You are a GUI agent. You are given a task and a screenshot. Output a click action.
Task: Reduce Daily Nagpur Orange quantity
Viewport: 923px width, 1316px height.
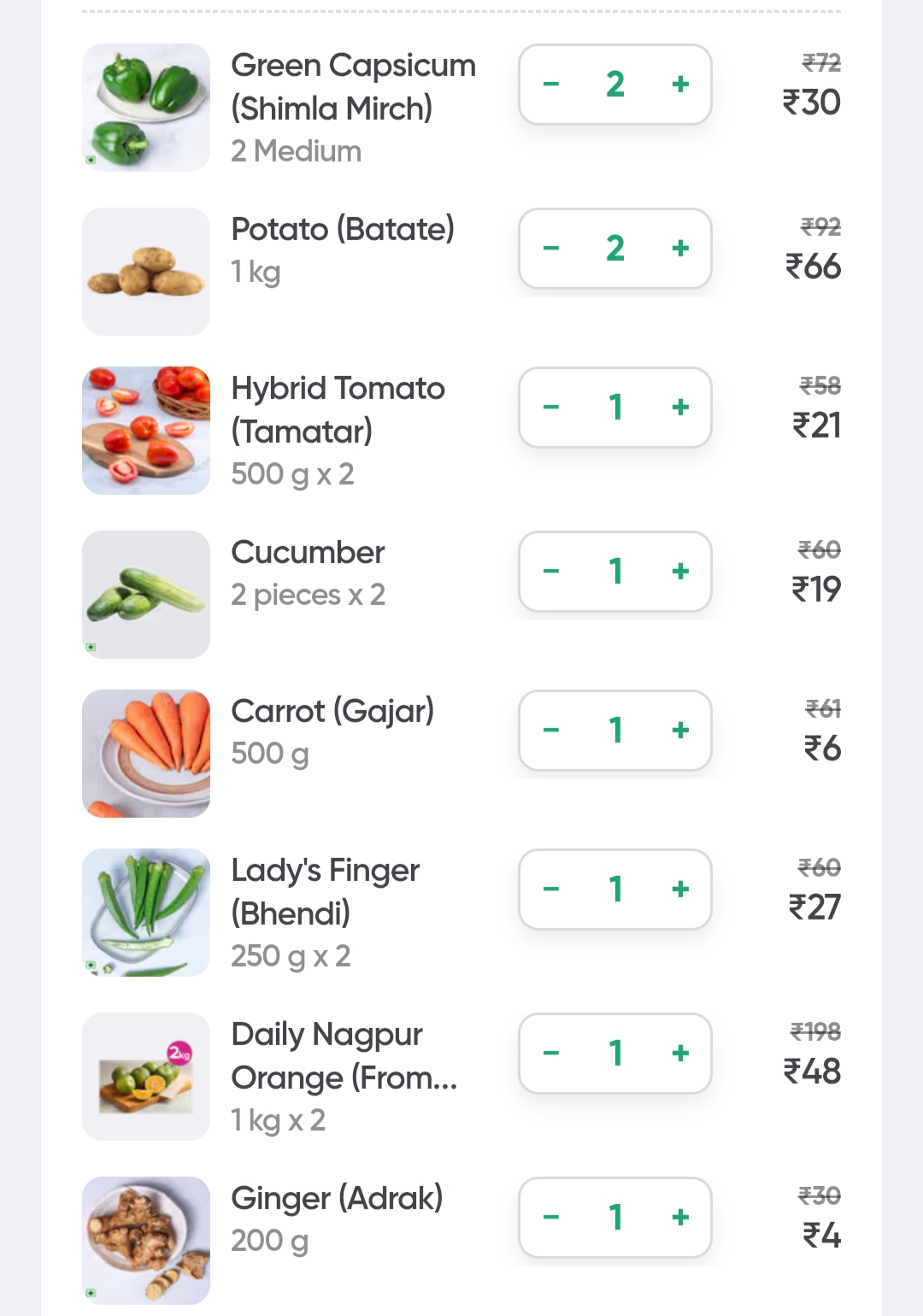(551, 1053)
